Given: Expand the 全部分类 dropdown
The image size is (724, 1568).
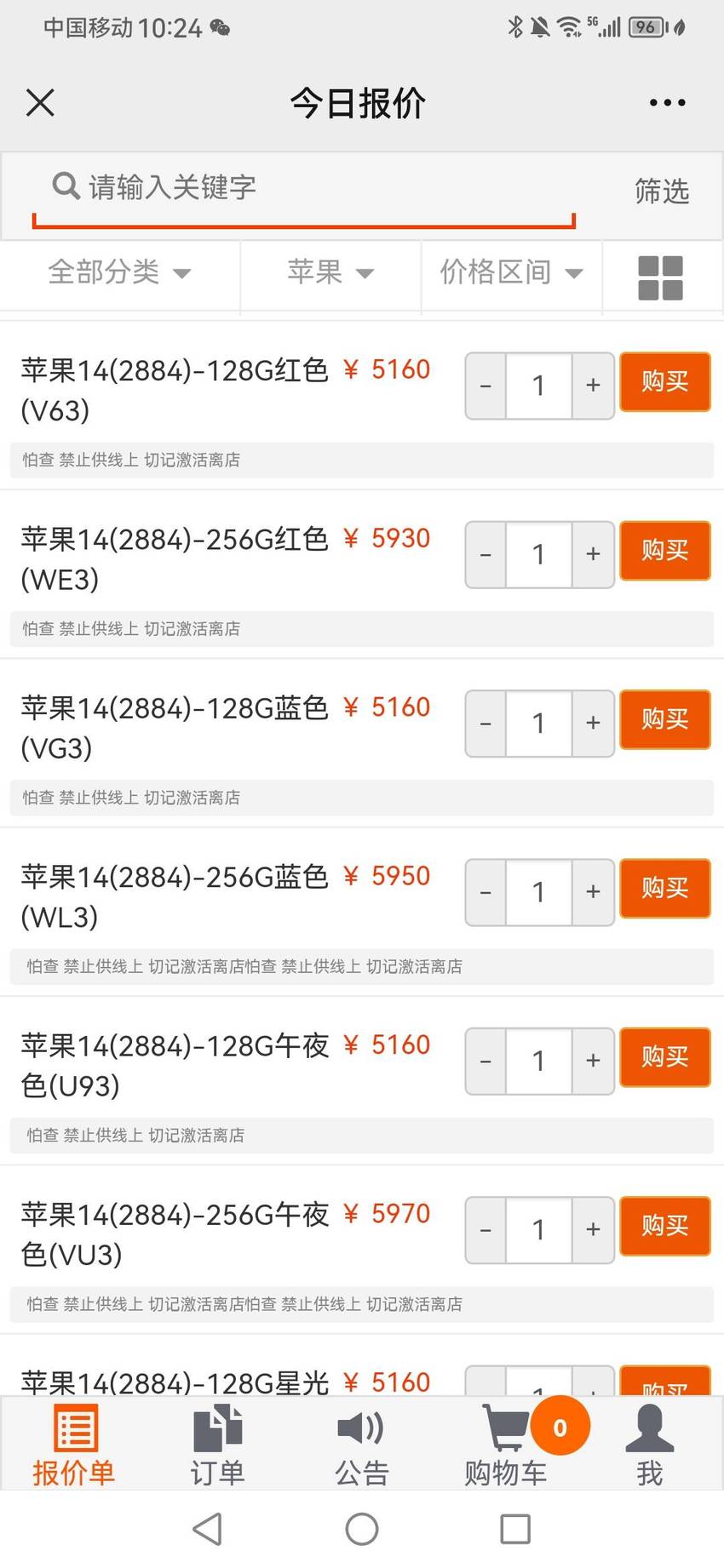Looking at the screenshot, I should [119, 272].
